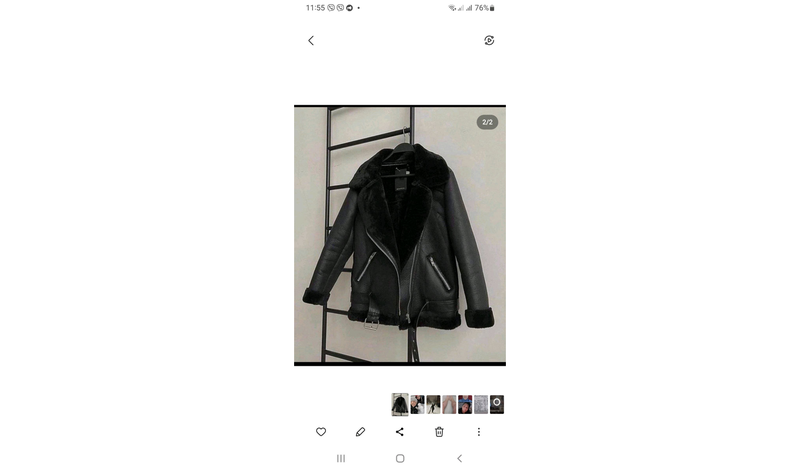Go back using the top-left arrow
The height and width of the screenshot is (471, 800).
click(311, 41)
